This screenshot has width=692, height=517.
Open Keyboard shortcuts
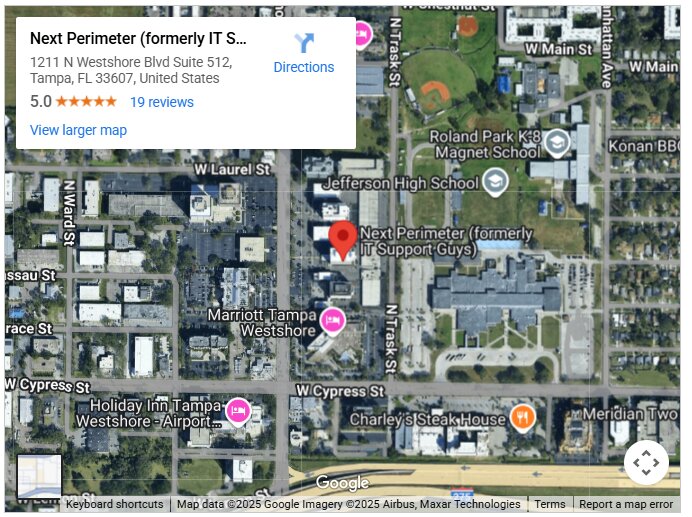(114, 505)
